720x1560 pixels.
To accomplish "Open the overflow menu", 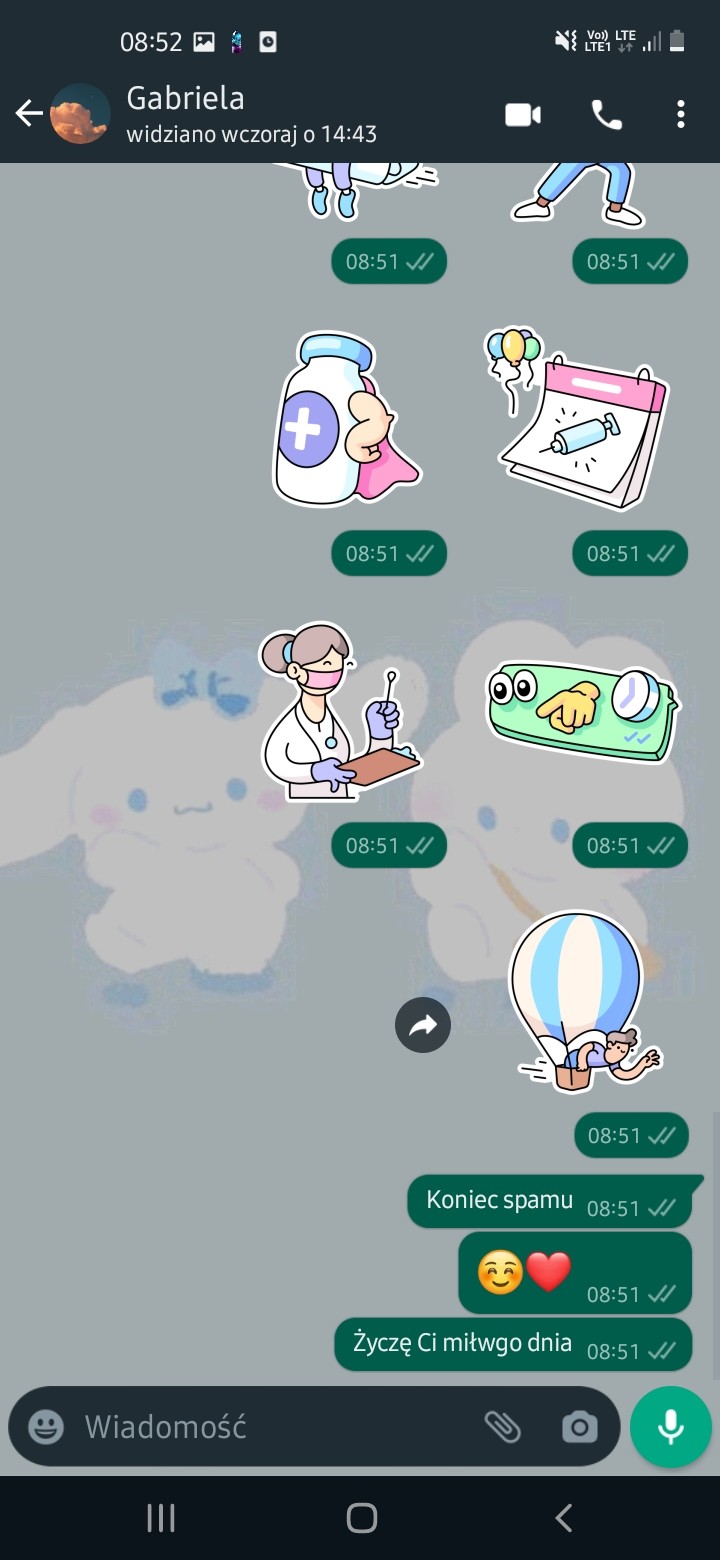I will pyautogui.click(x=681, y=115).
